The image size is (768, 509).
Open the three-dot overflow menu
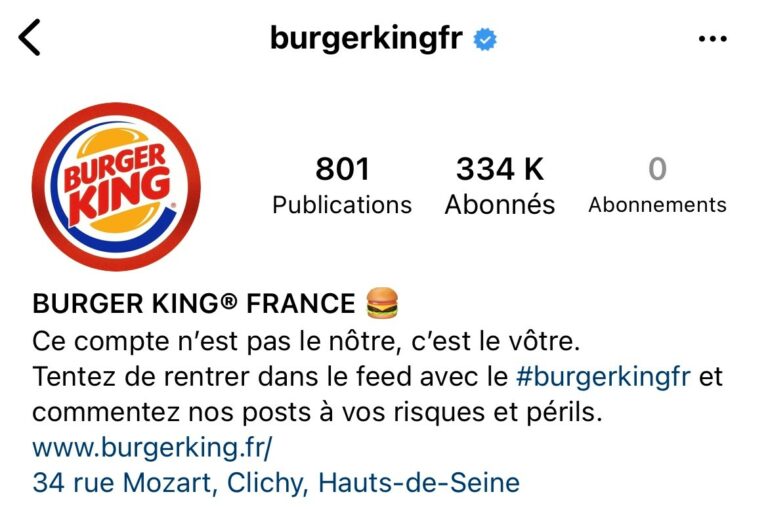click(x=712, y=39)
